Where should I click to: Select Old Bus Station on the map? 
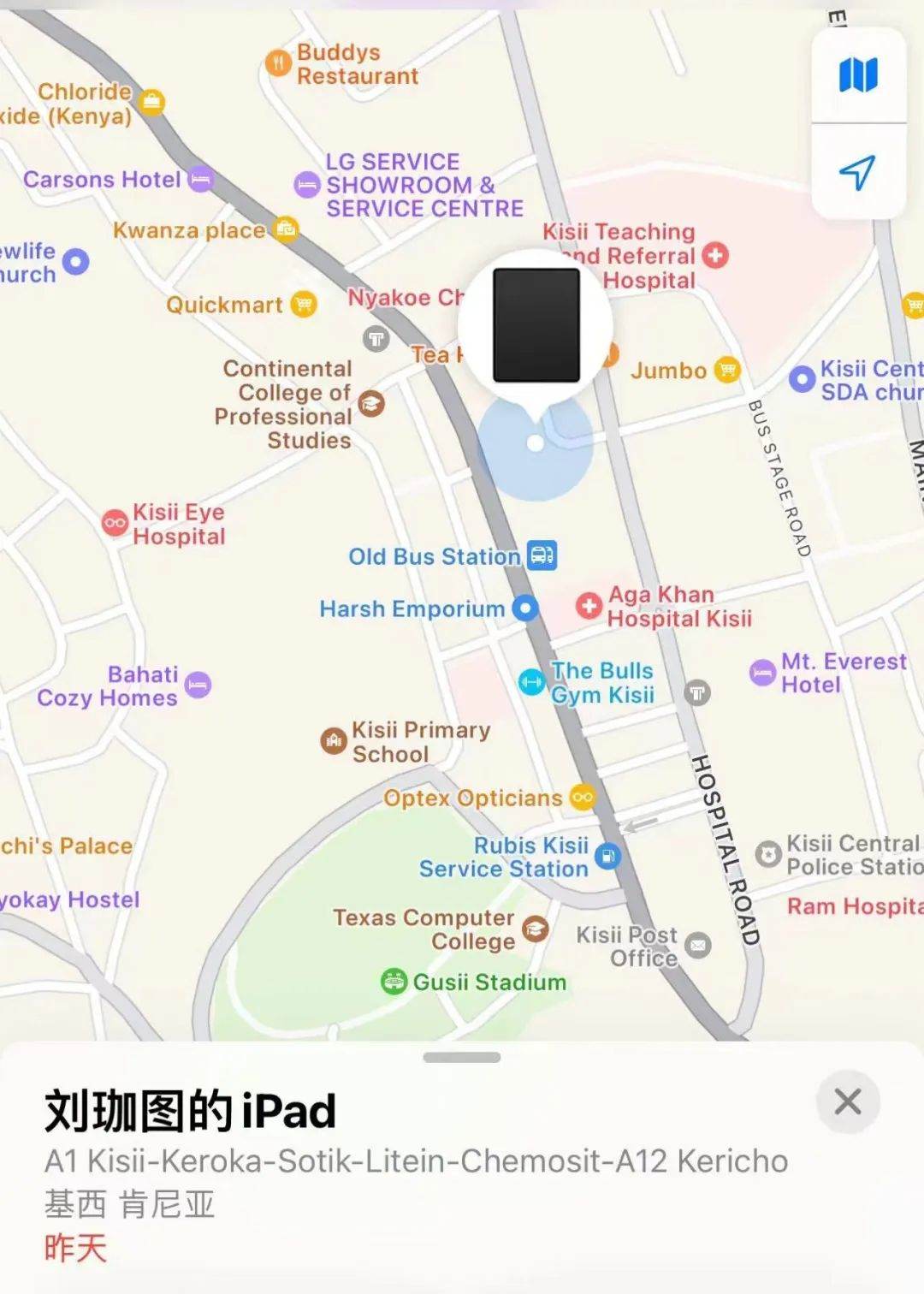coord(542,555)
